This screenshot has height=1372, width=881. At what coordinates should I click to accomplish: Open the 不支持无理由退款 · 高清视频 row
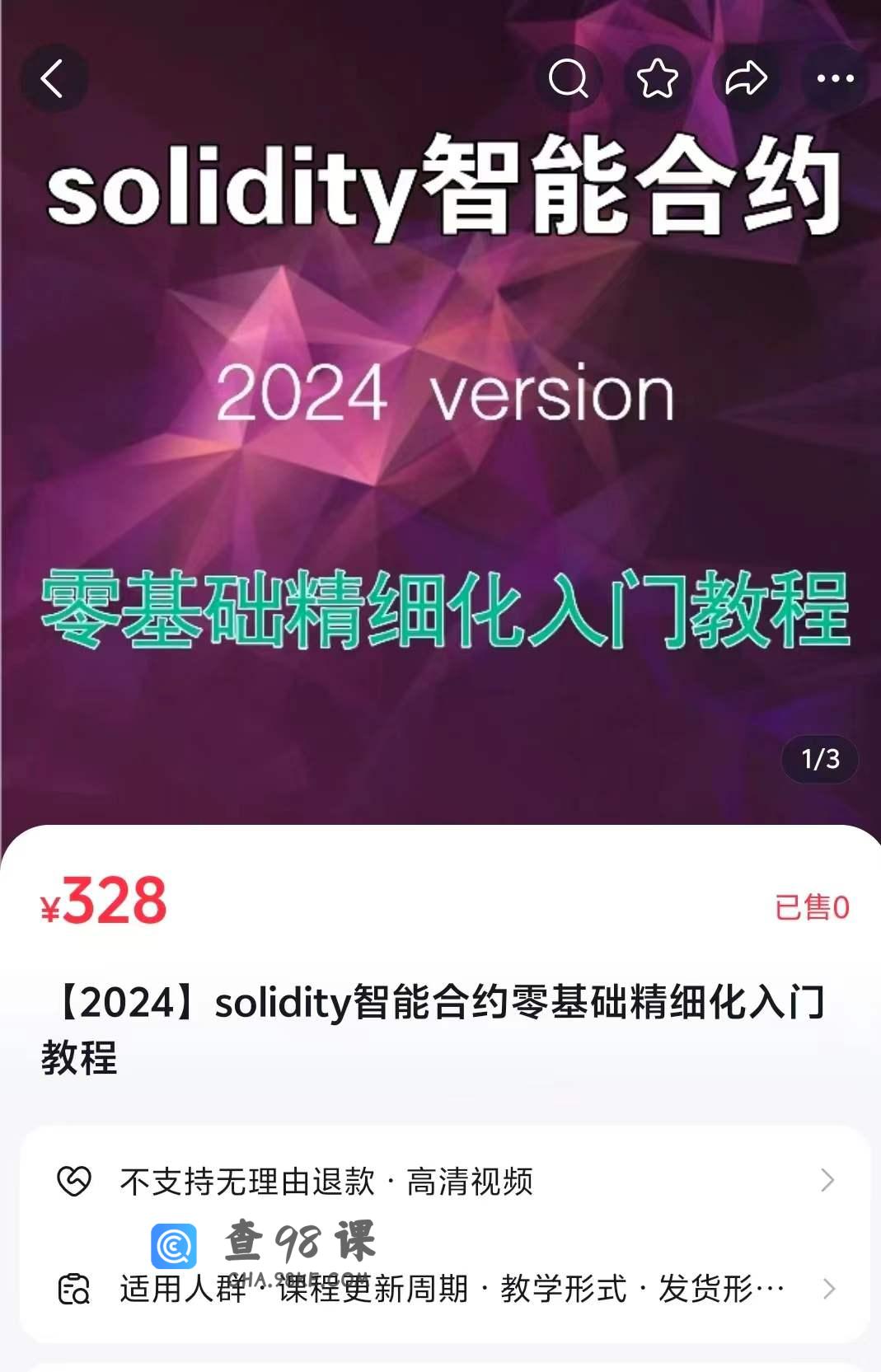point(445,1181)
